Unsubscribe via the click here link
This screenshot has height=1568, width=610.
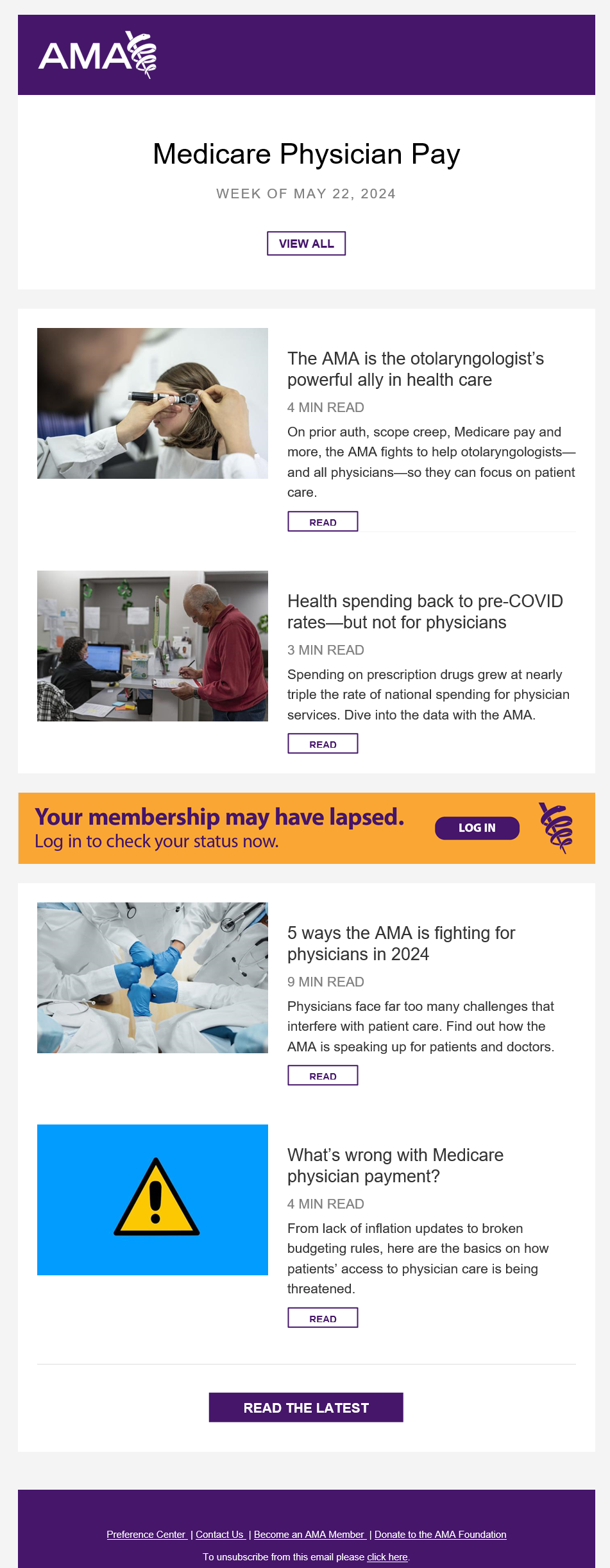(x=387, y=1557)
